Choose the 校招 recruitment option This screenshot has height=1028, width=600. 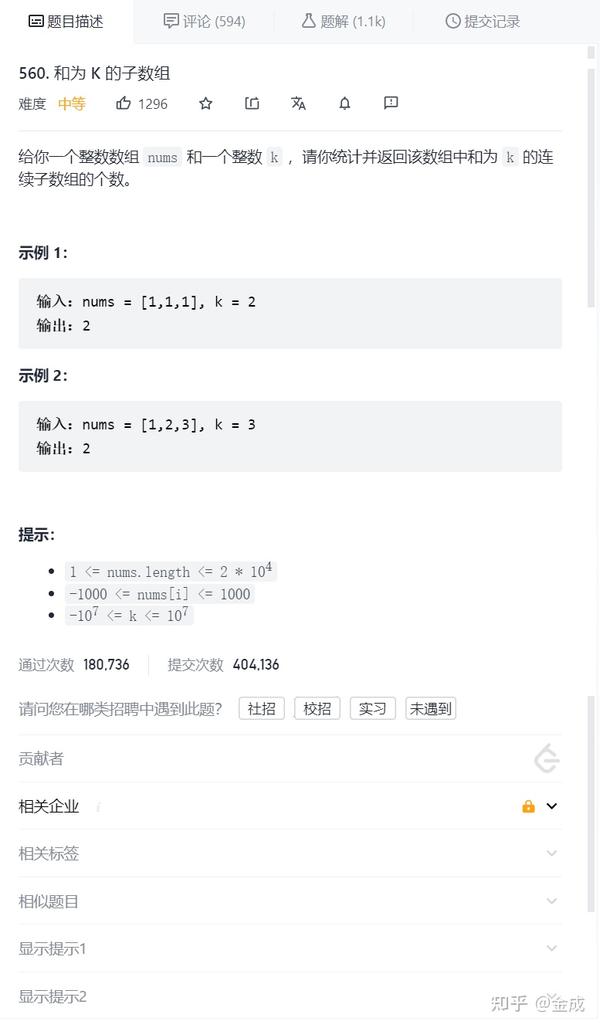pyautogui.click(x=317, y=709)
